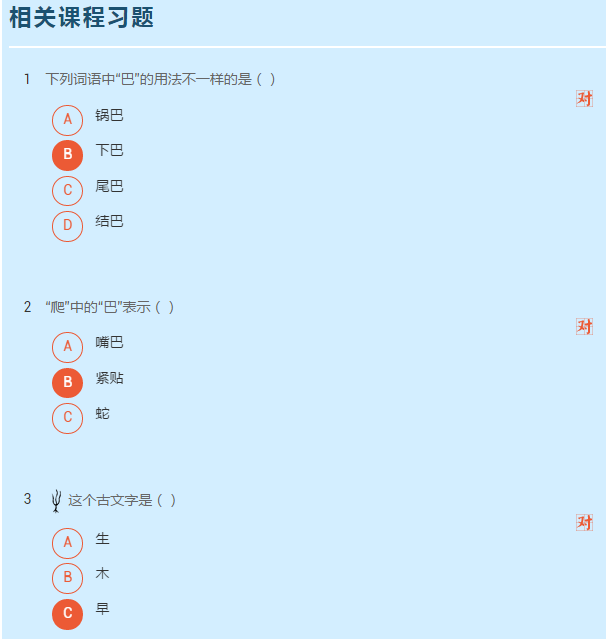Choose option B 下巴 in question 1
The height and width of the screenshot is (639, 606).
67,155
